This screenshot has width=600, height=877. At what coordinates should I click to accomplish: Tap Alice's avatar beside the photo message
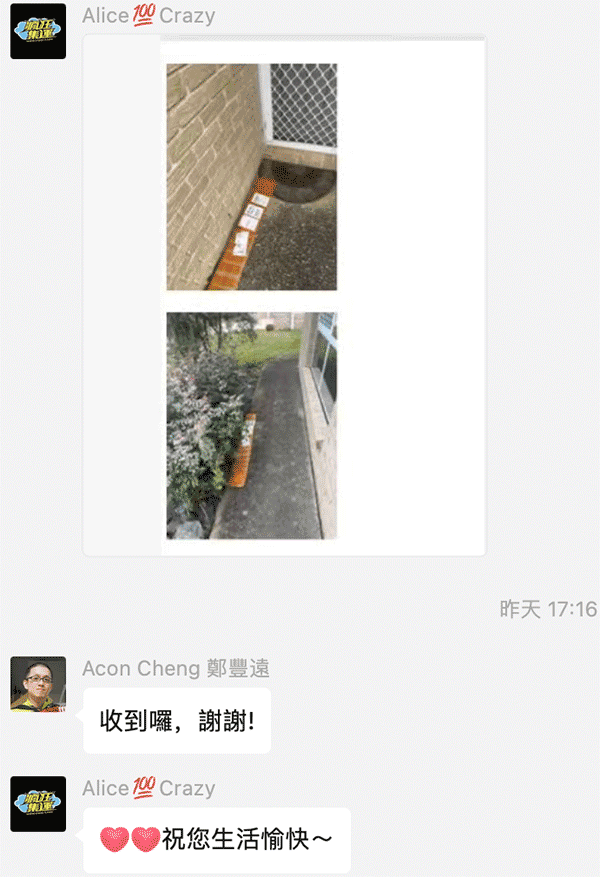(38, 31)
